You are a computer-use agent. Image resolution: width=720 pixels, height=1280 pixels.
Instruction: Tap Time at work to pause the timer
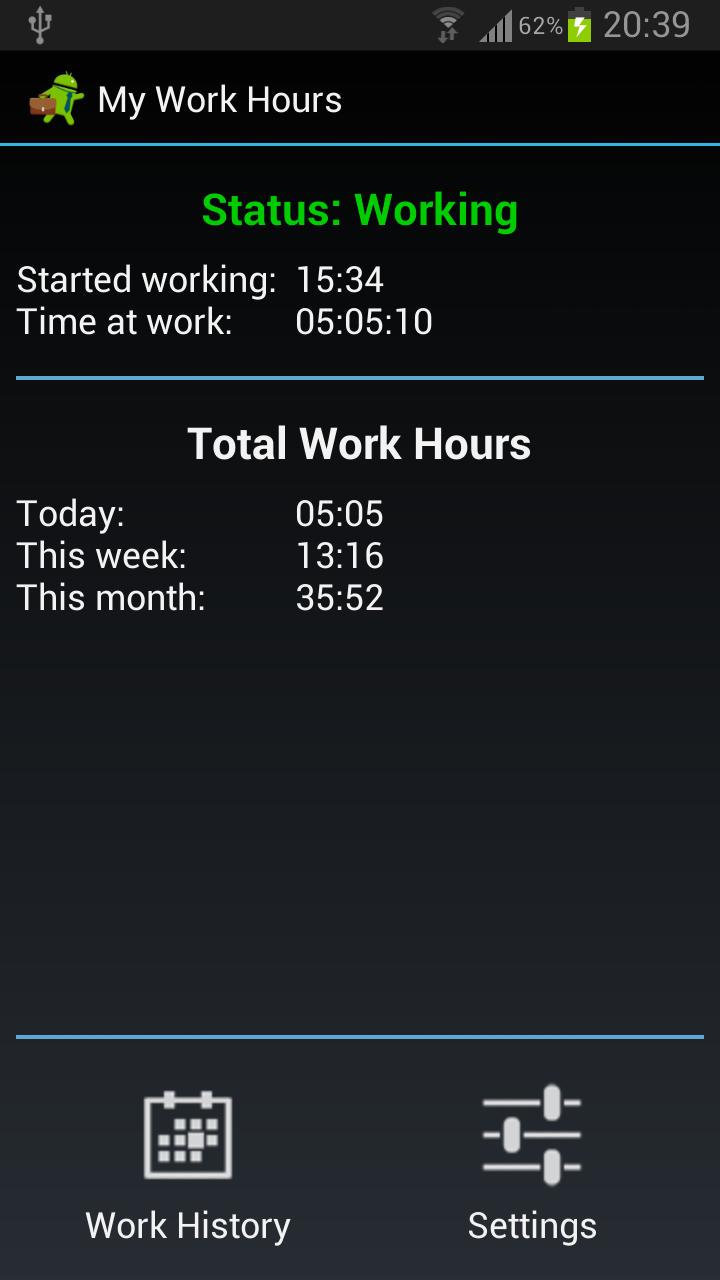click(x=124, y=322)
